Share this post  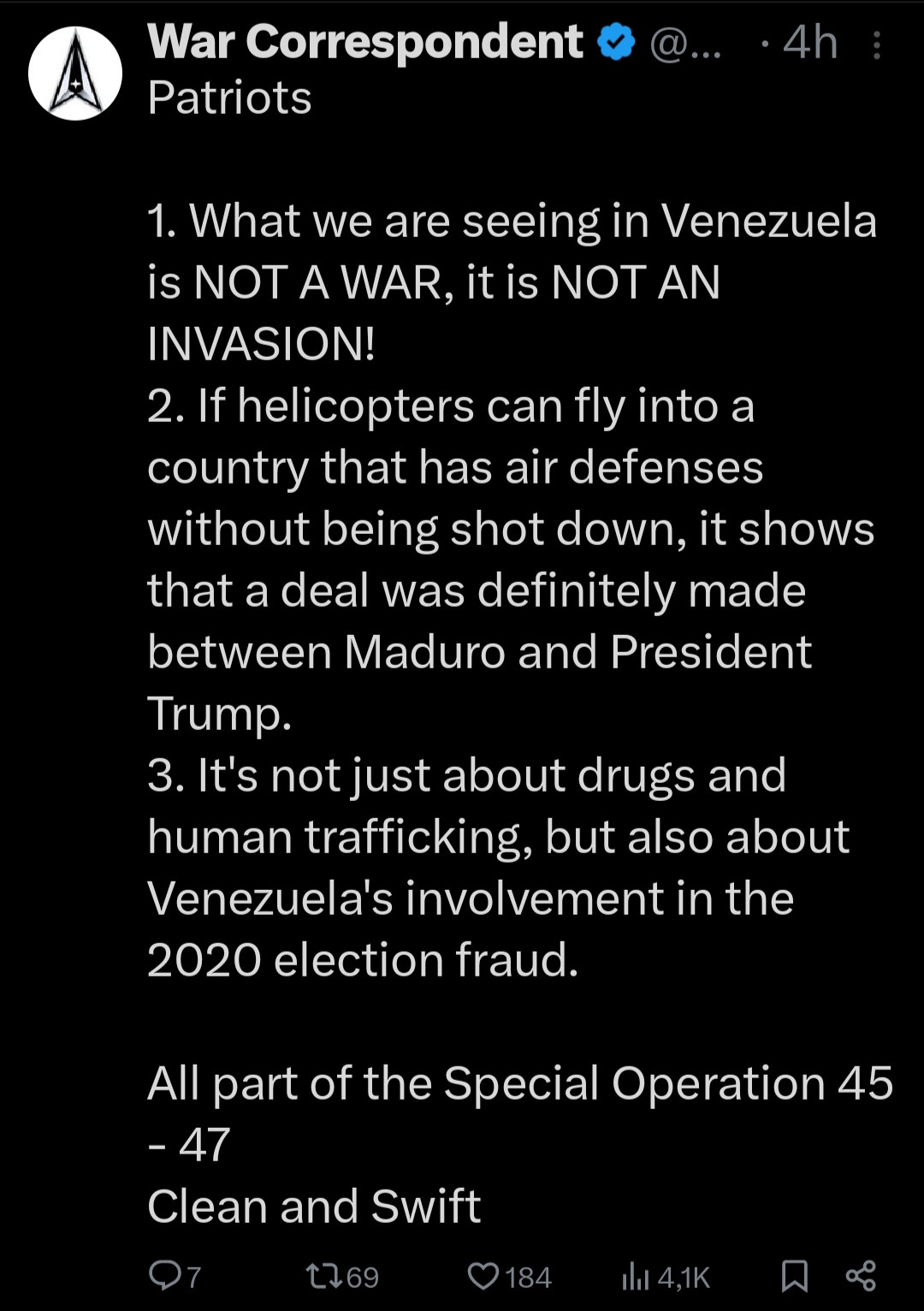pos(860,1276)
